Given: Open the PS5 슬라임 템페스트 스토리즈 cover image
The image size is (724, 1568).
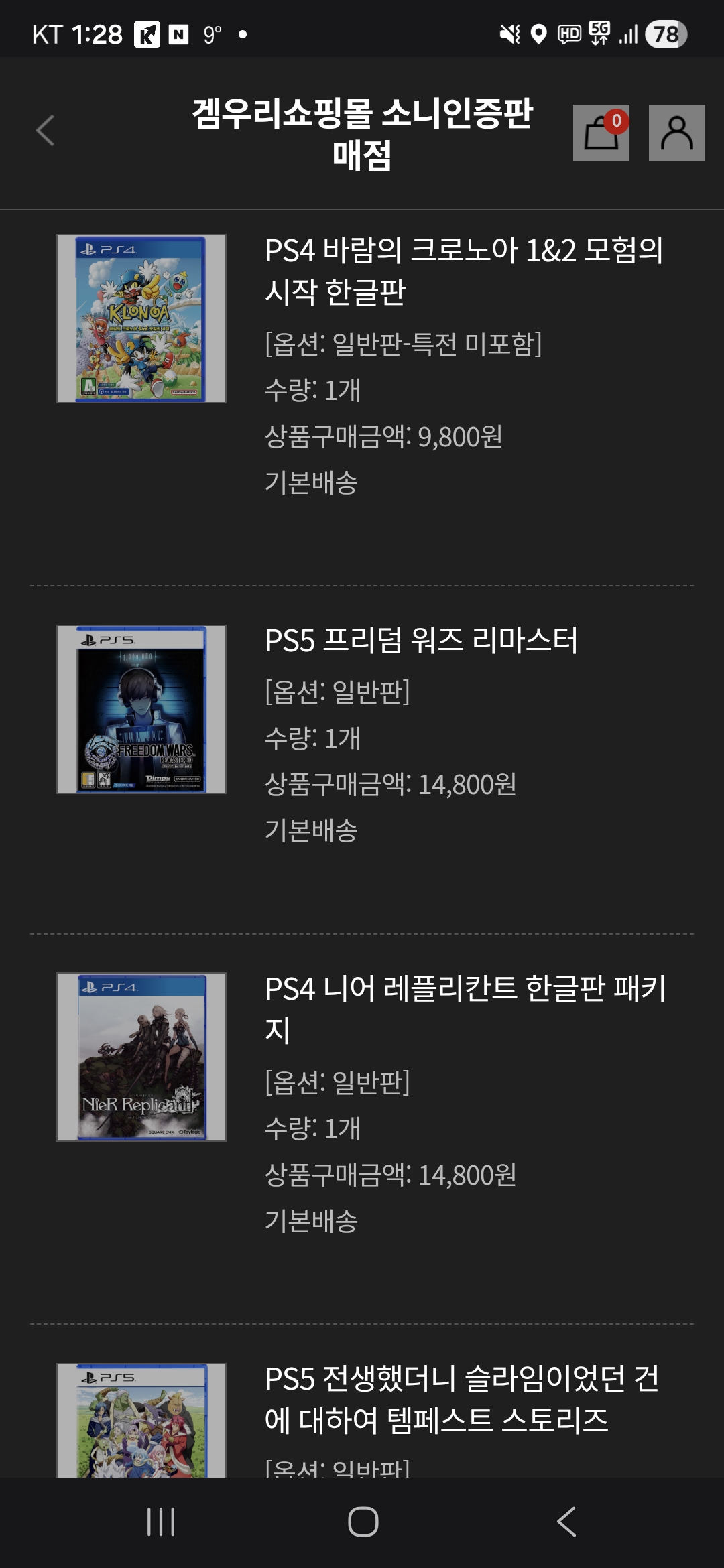Looking at the screenshot, I should point(141,1421).
